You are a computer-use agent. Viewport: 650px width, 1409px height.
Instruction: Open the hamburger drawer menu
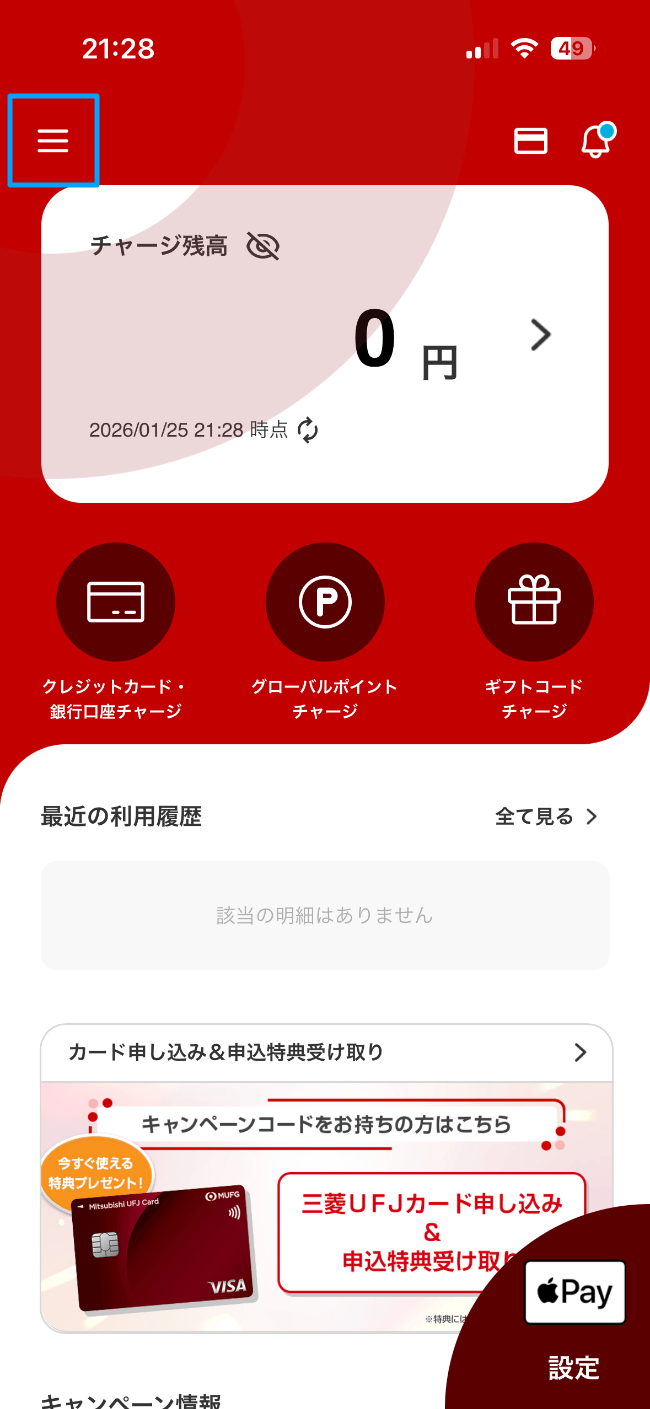coord(53,141)
